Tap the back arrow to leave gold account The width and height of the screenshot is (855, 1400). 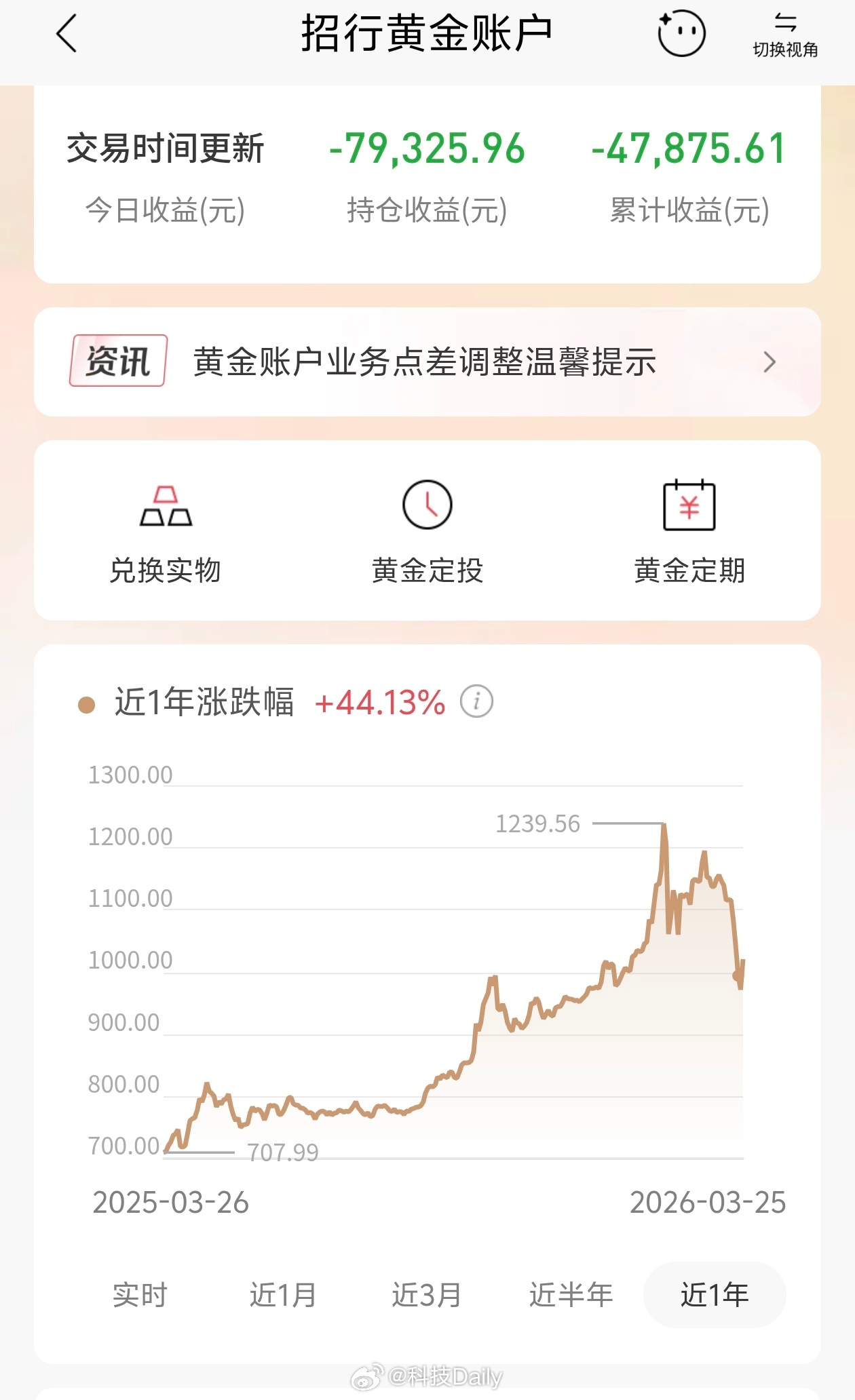point(66,33)
